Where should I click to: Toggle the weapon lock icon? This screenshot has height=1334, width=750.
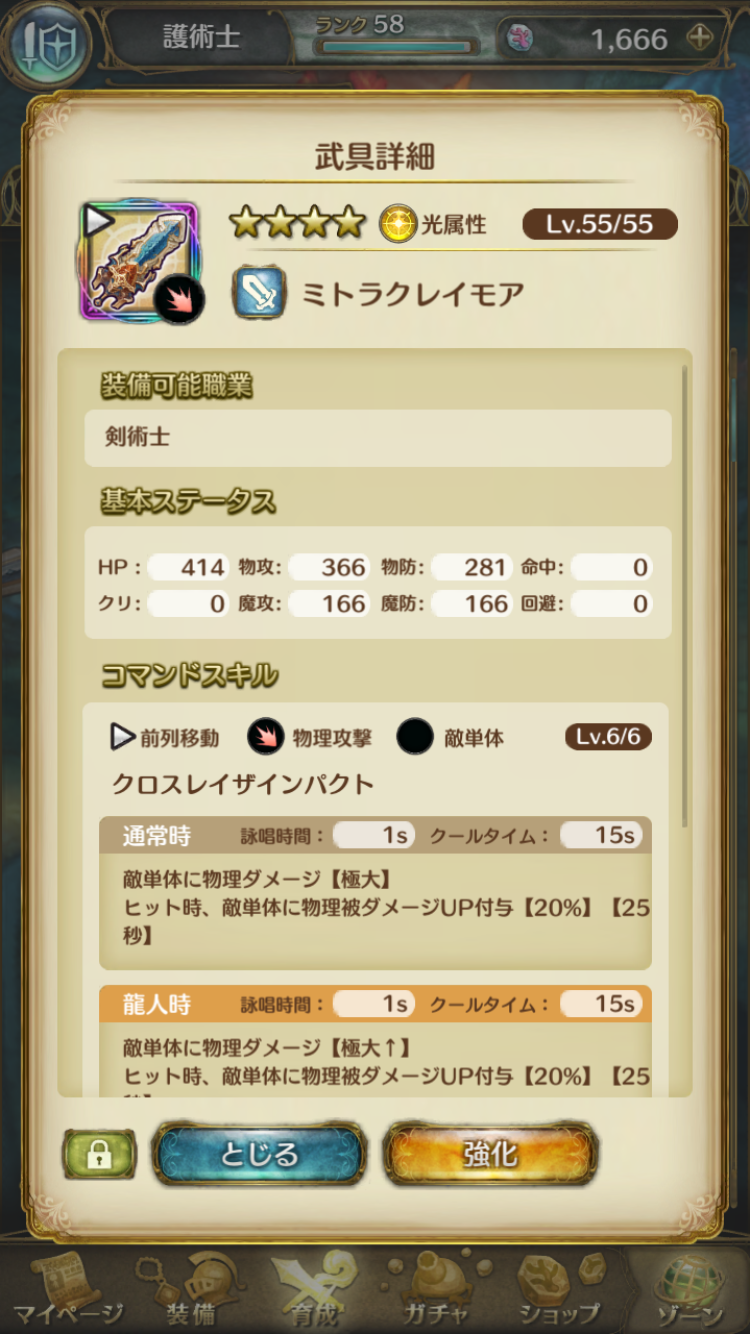tap(98, 1156)
